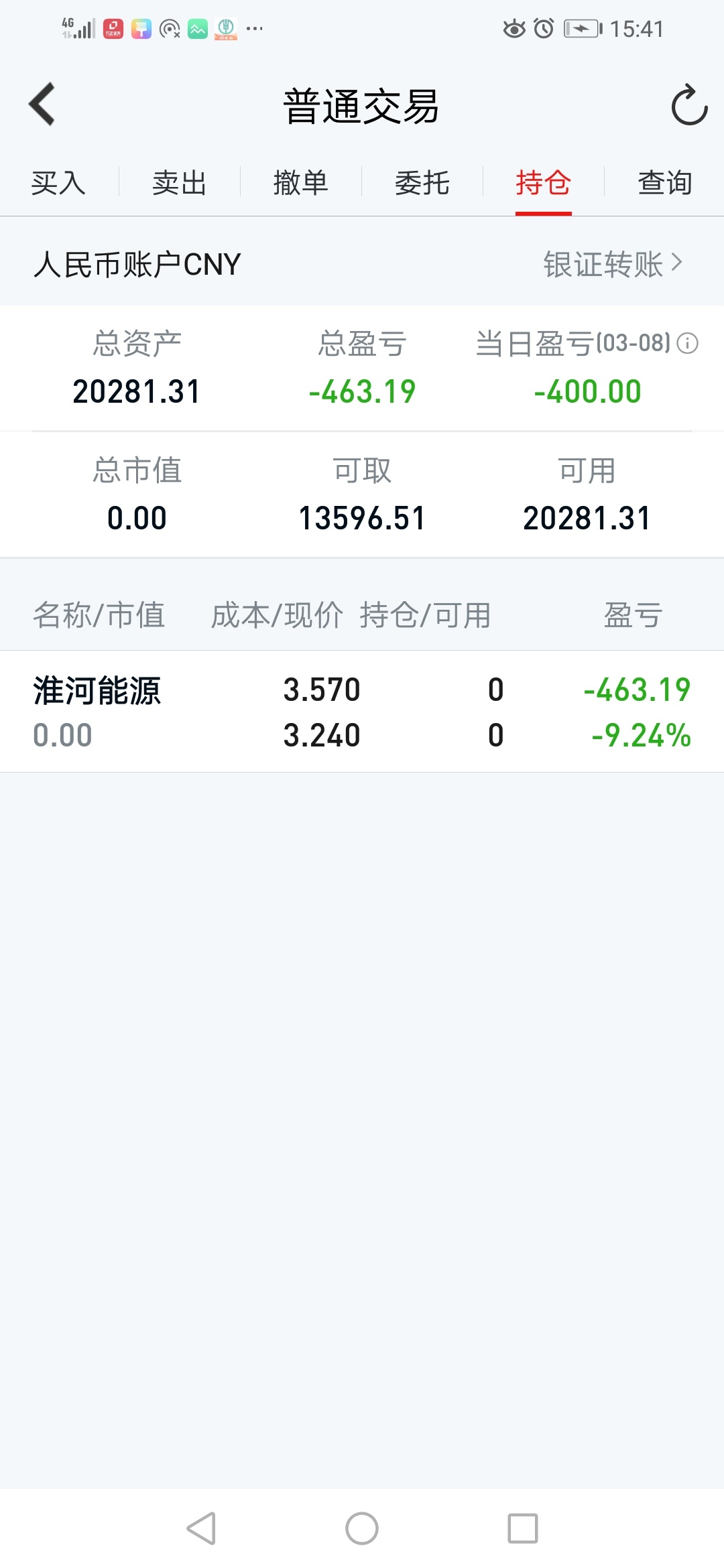Image resolution: width=724 pixels, height=1568 pixels.
Task: Select the 持仓 tab
Action: (543, 183)
